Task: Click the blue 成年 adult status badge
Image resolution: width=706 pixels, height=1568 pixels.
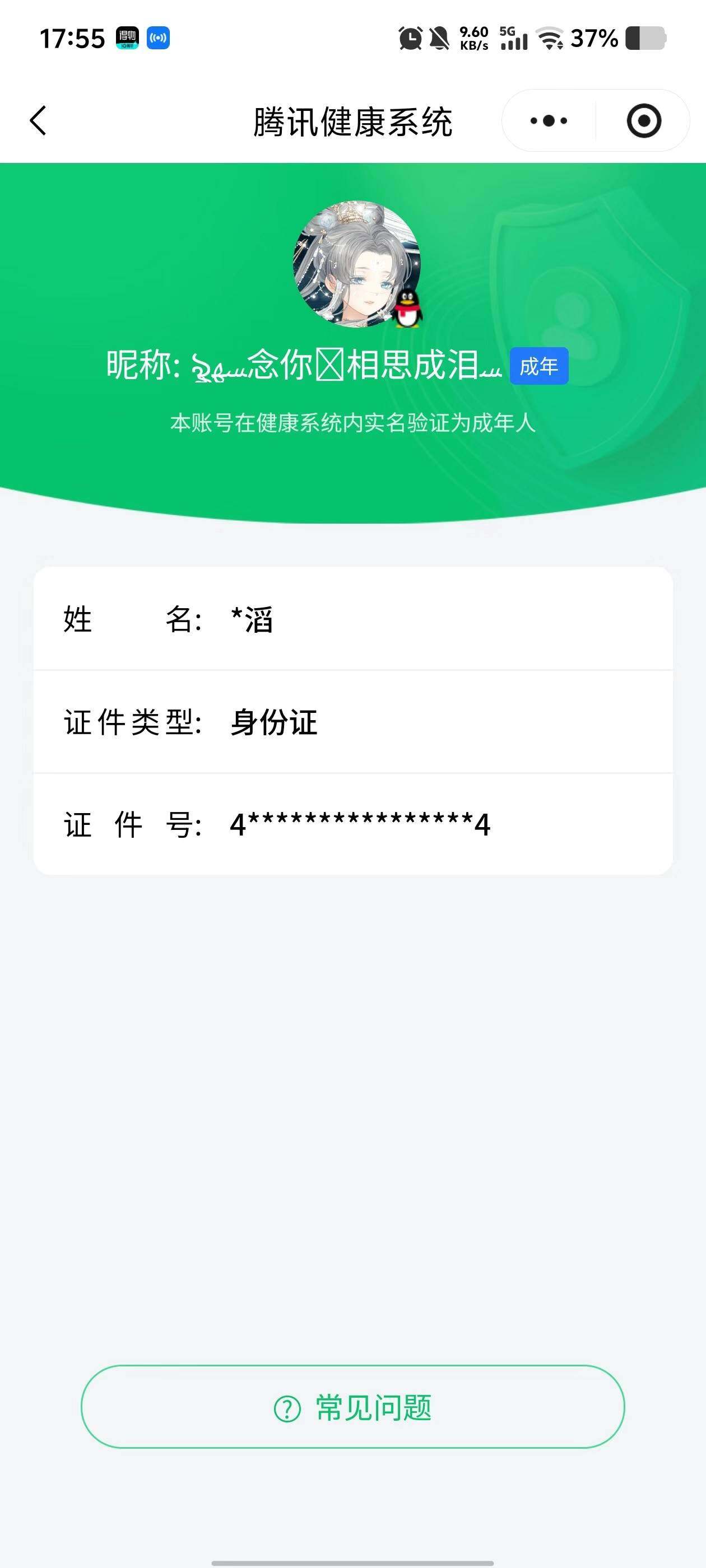Action: pos(538,366)
